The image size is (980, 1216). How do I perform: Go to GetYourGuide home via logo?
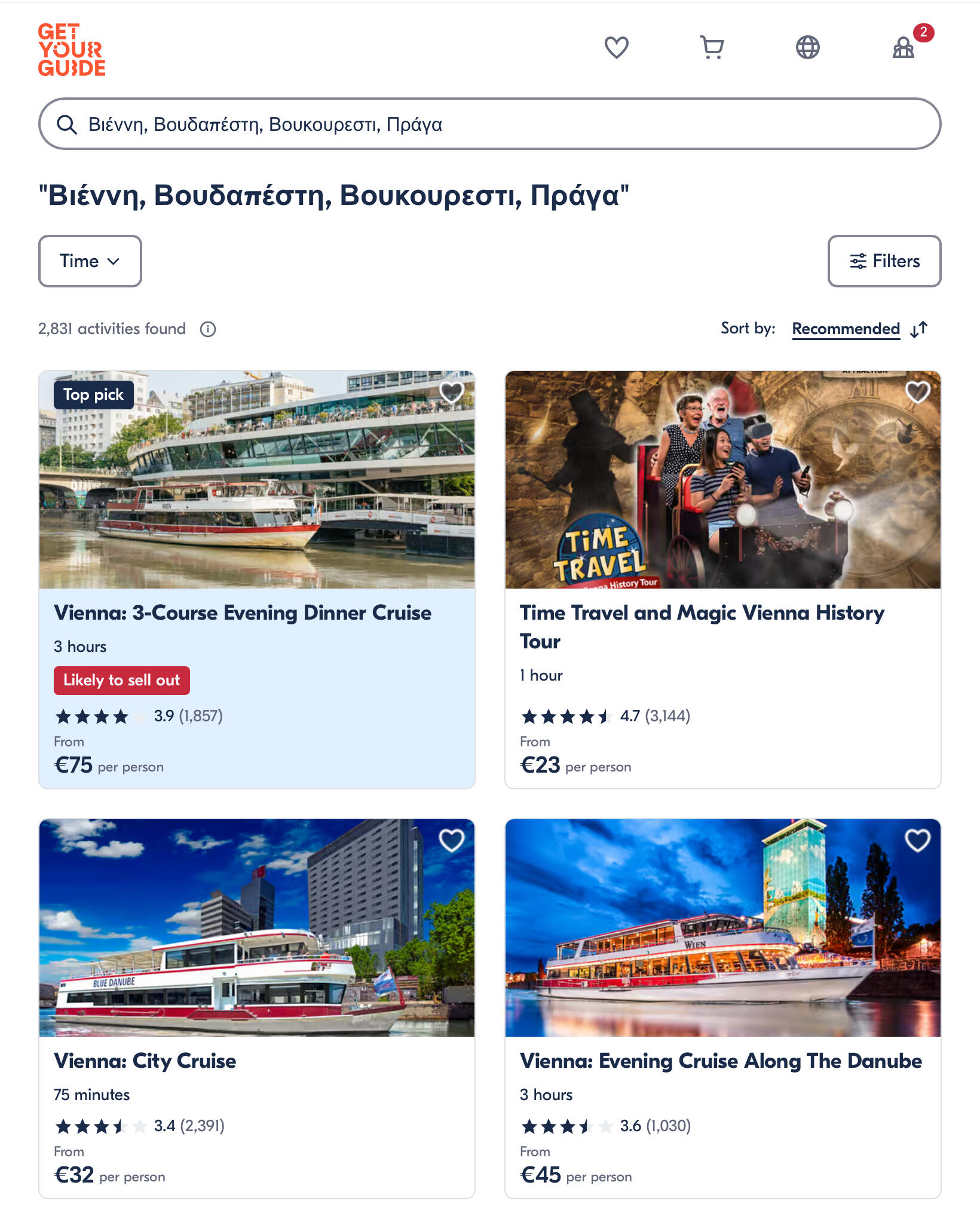tap(72, 50)
